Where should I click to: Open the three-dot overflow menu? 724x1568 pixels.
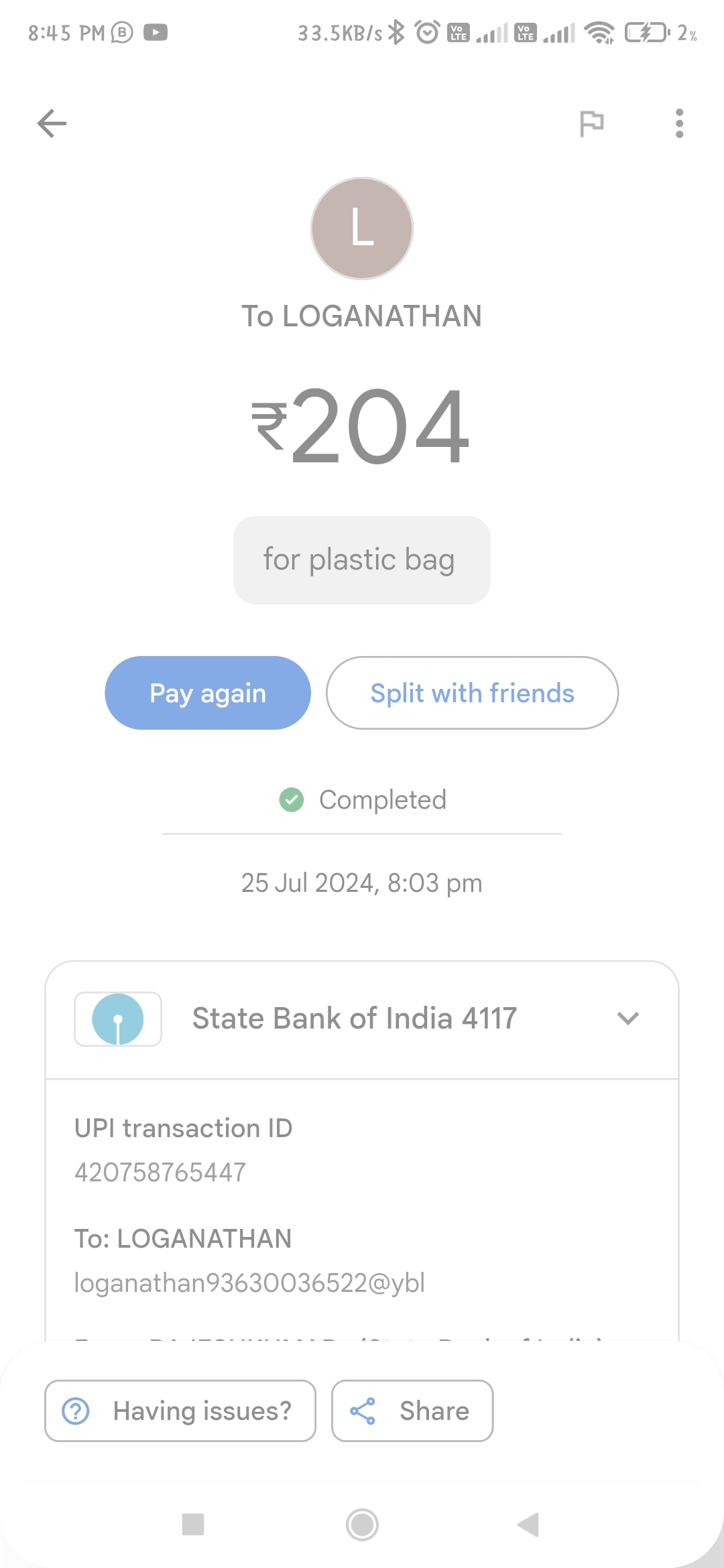tap(679, 123)
